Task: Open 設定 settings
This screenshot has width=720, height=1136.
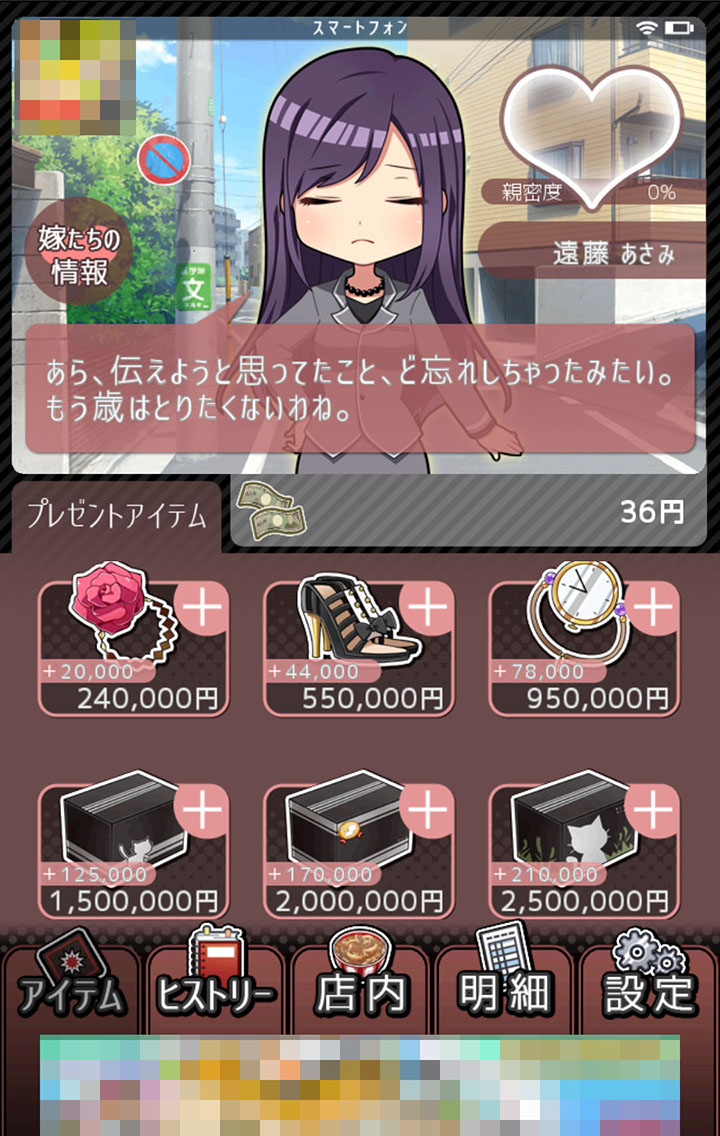Action: [x=648, y=988]
